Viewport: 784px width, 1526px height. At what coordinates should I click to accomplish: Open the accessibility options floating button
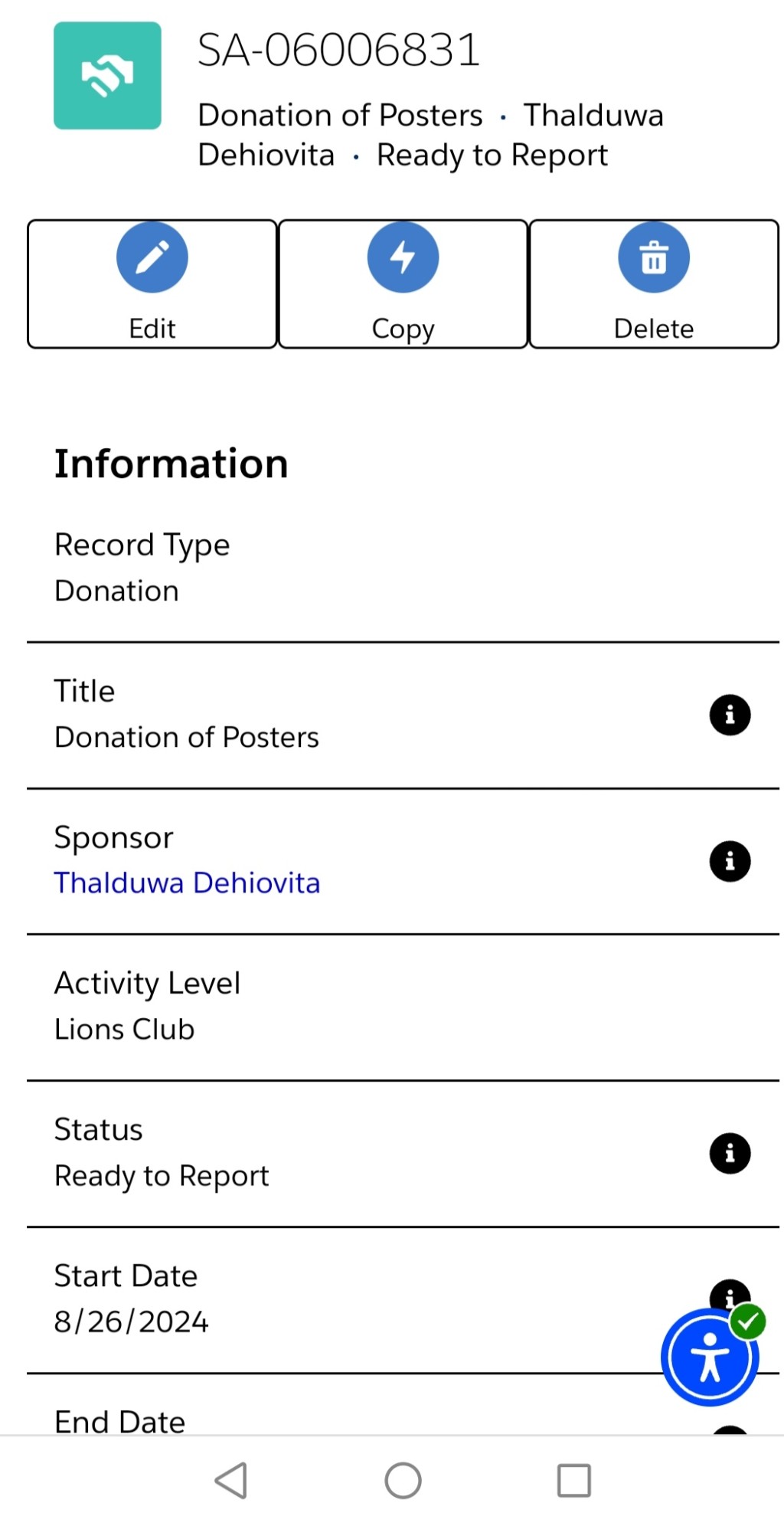click(710, 1356)
